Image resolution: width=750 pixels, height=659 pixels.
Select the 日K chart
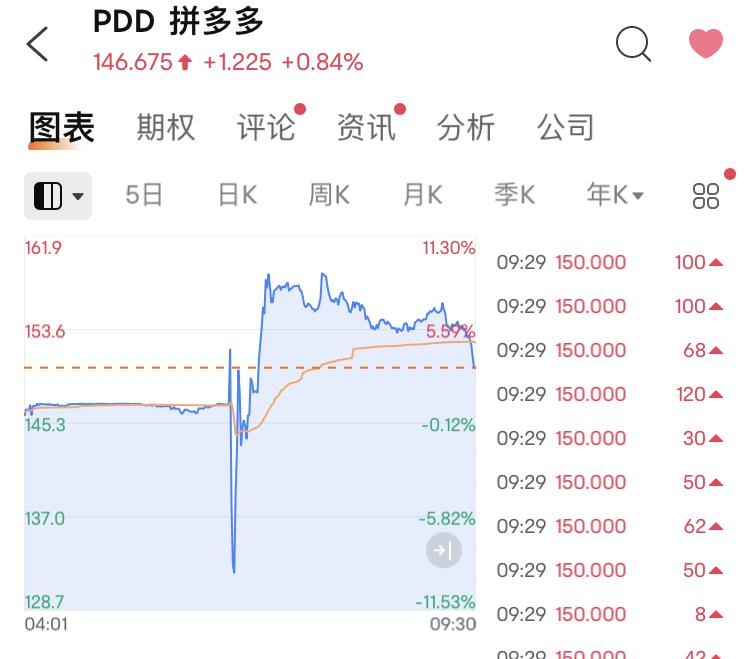[237, 195]
